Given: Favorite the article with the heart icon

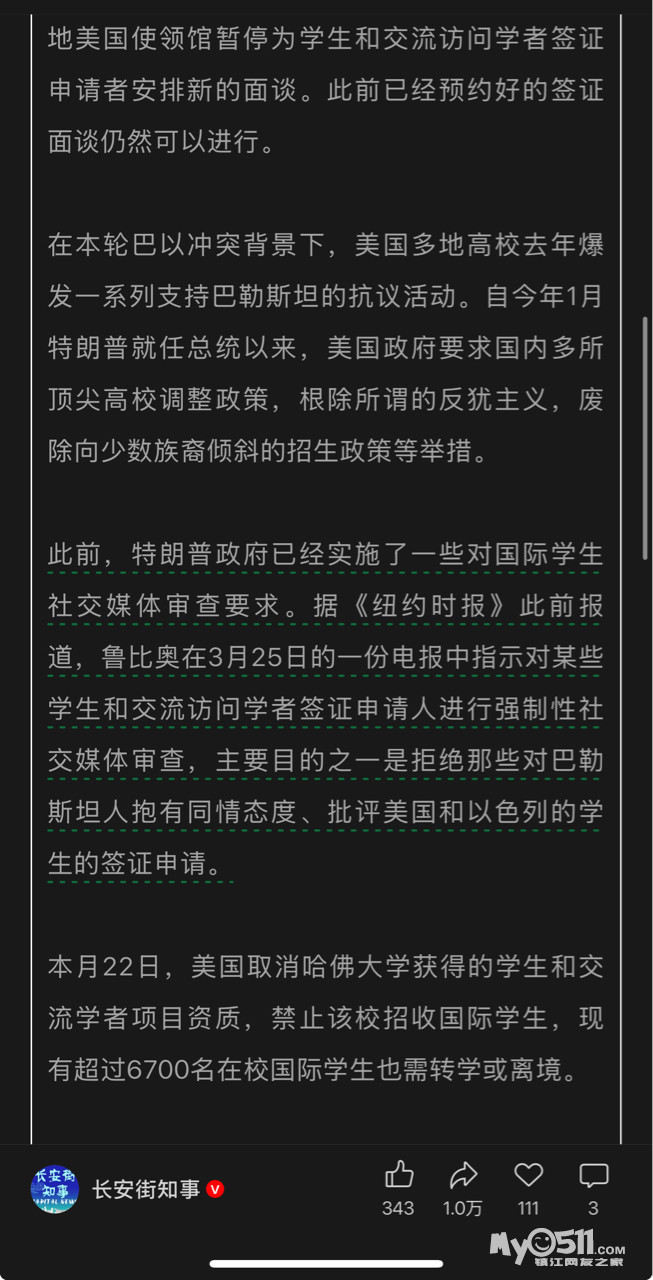Looking at the screenshot, I should click(x=528, y=1175).
